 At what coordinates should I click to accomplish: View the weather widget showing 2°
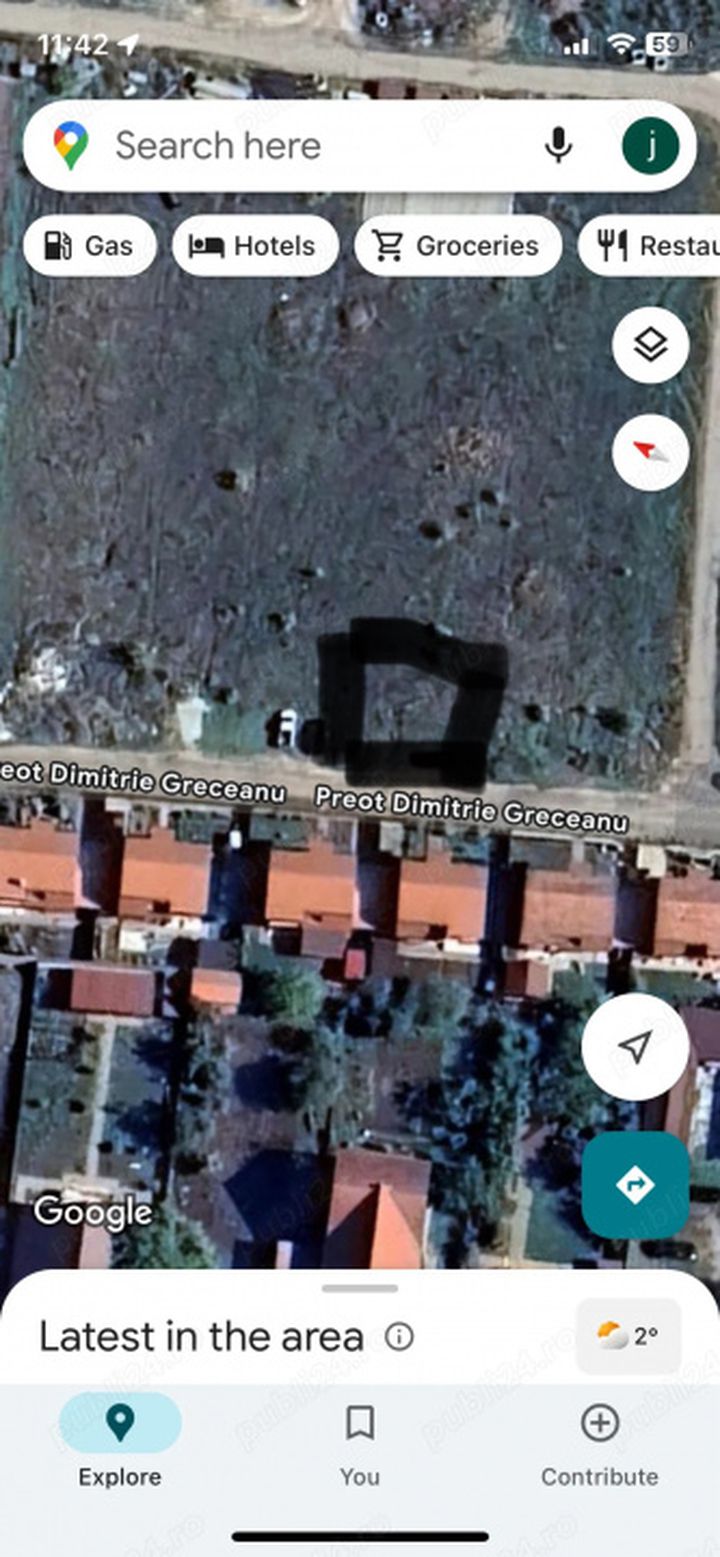628,1336
